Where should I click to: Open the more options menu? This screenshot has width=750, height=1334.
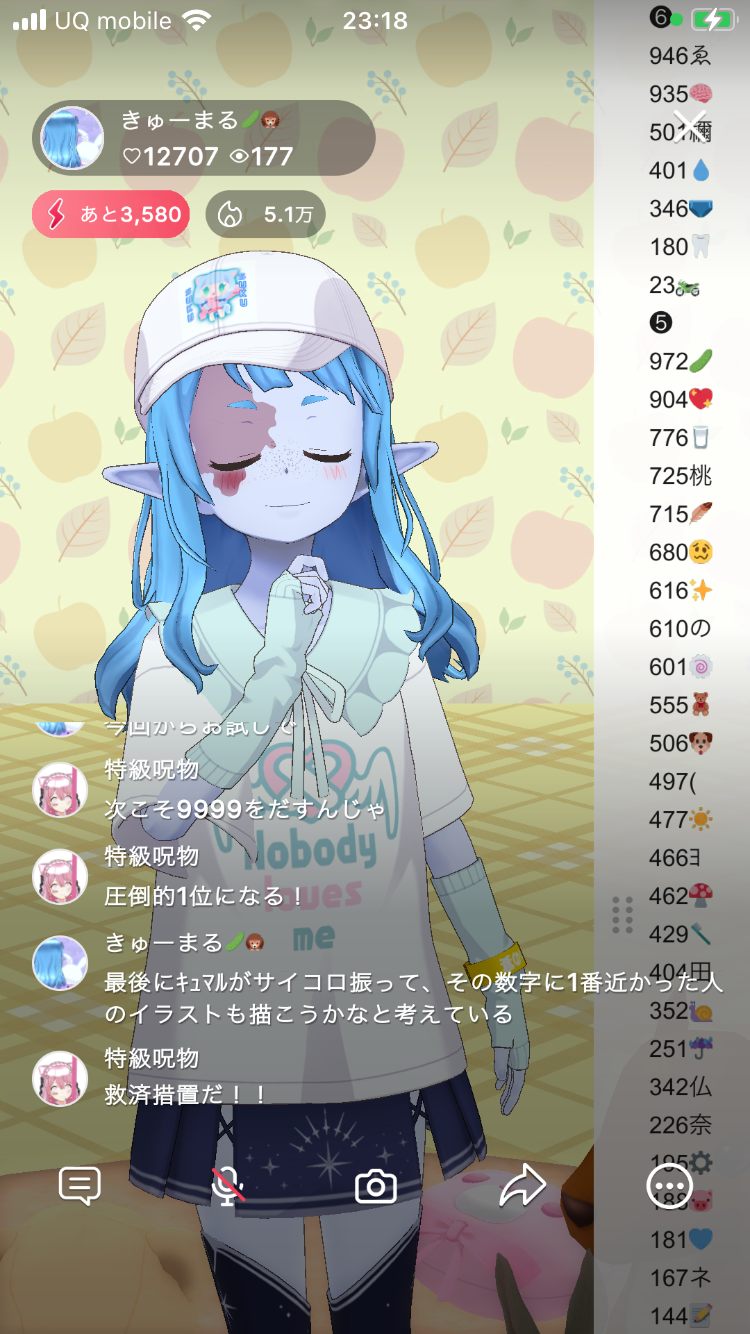[x=668, y=1187]
